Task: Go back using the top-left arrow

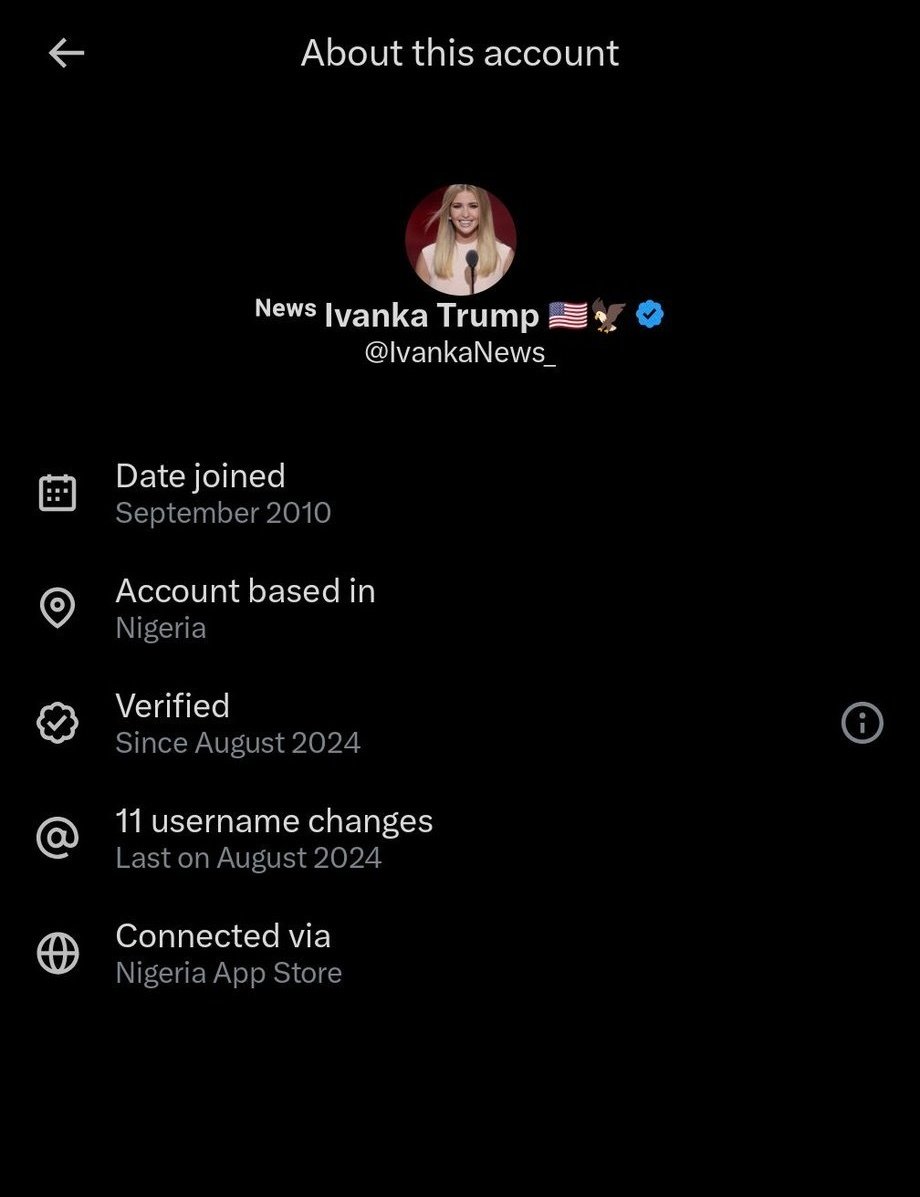Action: point(66,53)
